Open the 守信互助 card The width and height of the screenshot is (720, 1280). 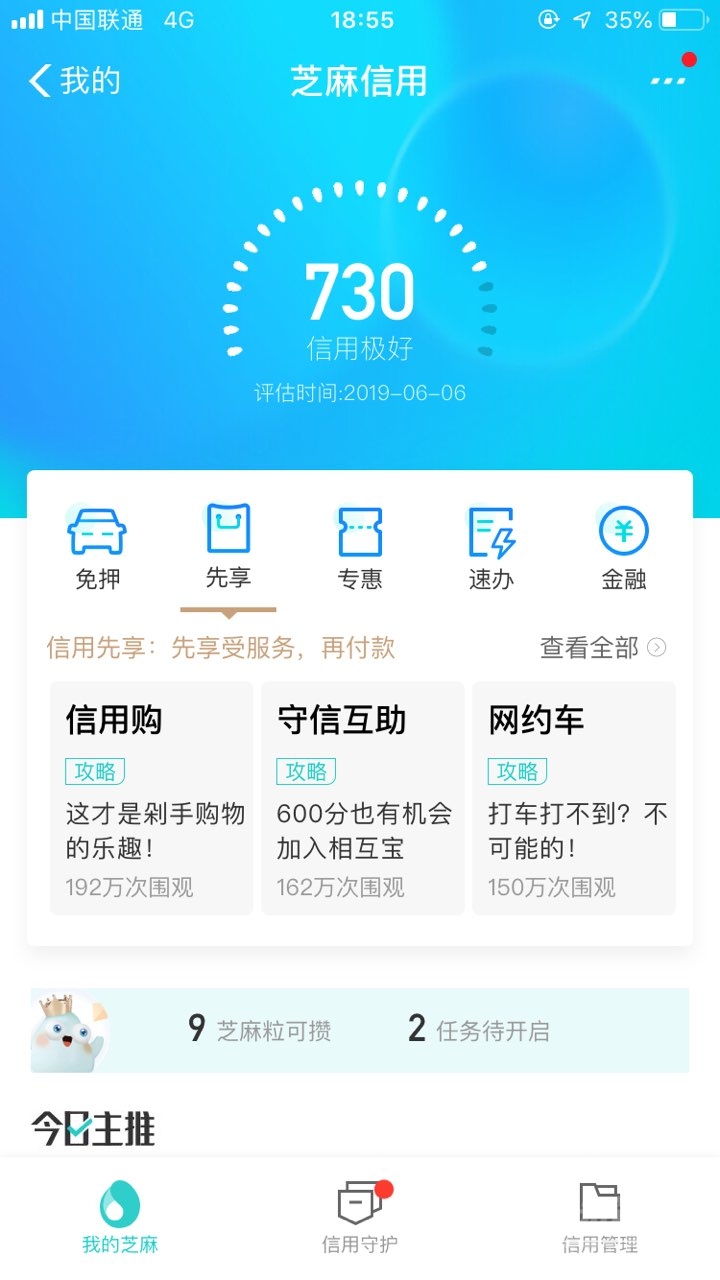point(362,798)
